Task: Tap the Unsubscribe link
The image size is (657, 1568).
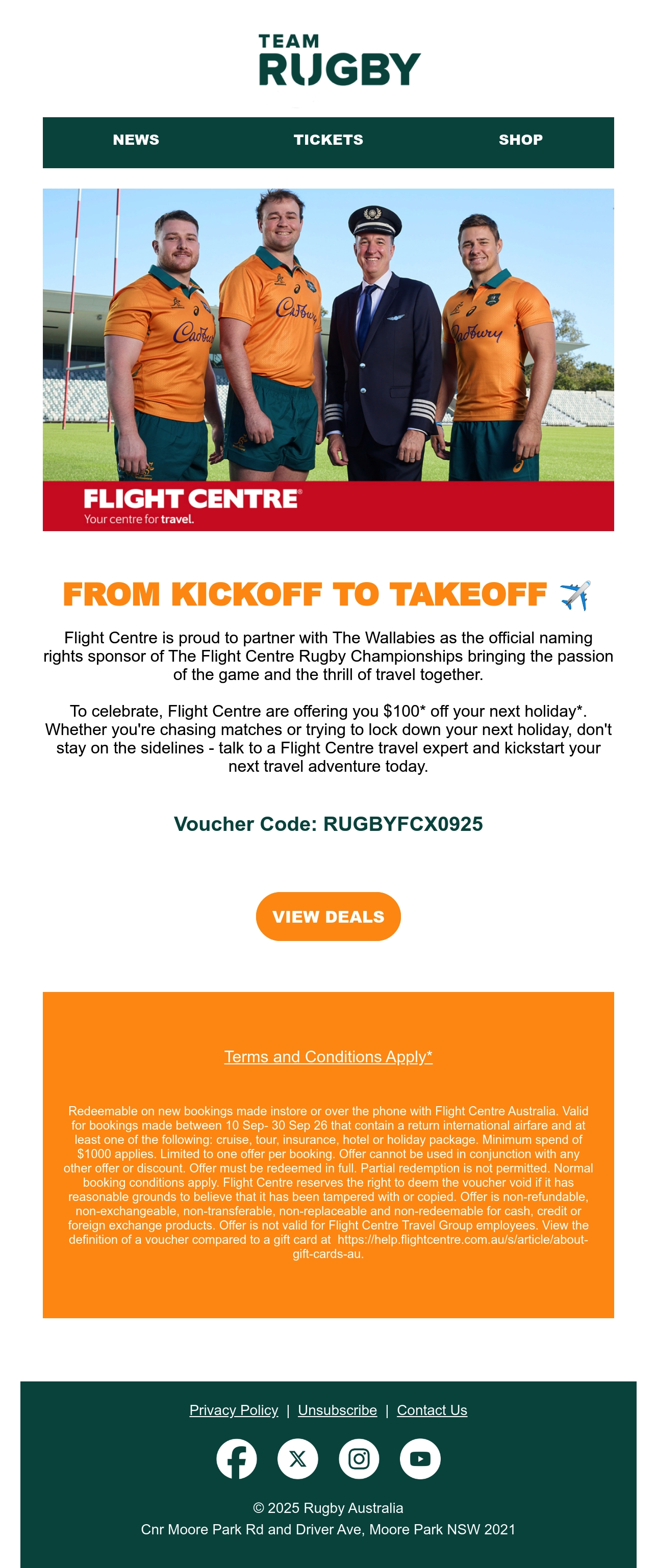Action: (x=337, y=1410)
